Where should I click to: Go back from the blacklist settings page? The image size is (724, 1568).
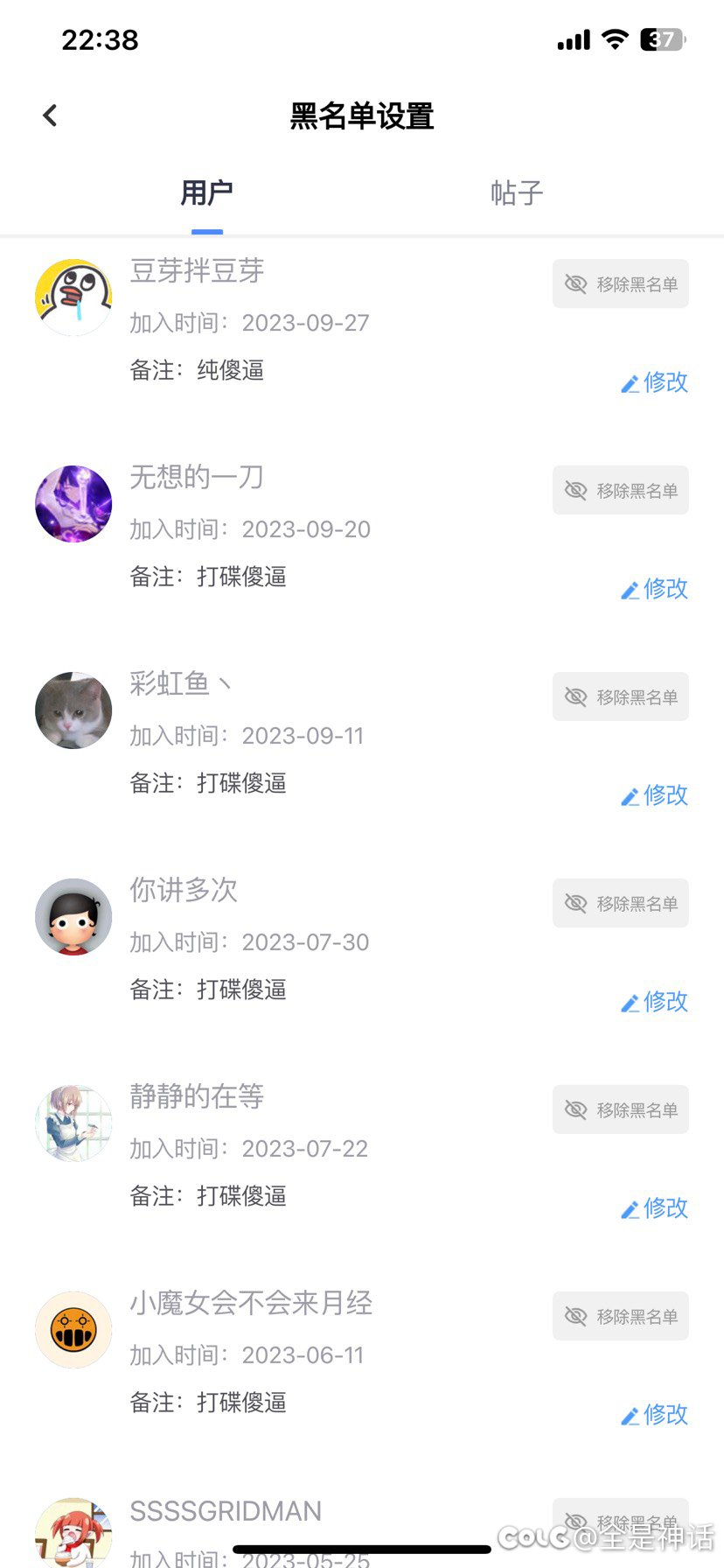(x=50, y=115)
